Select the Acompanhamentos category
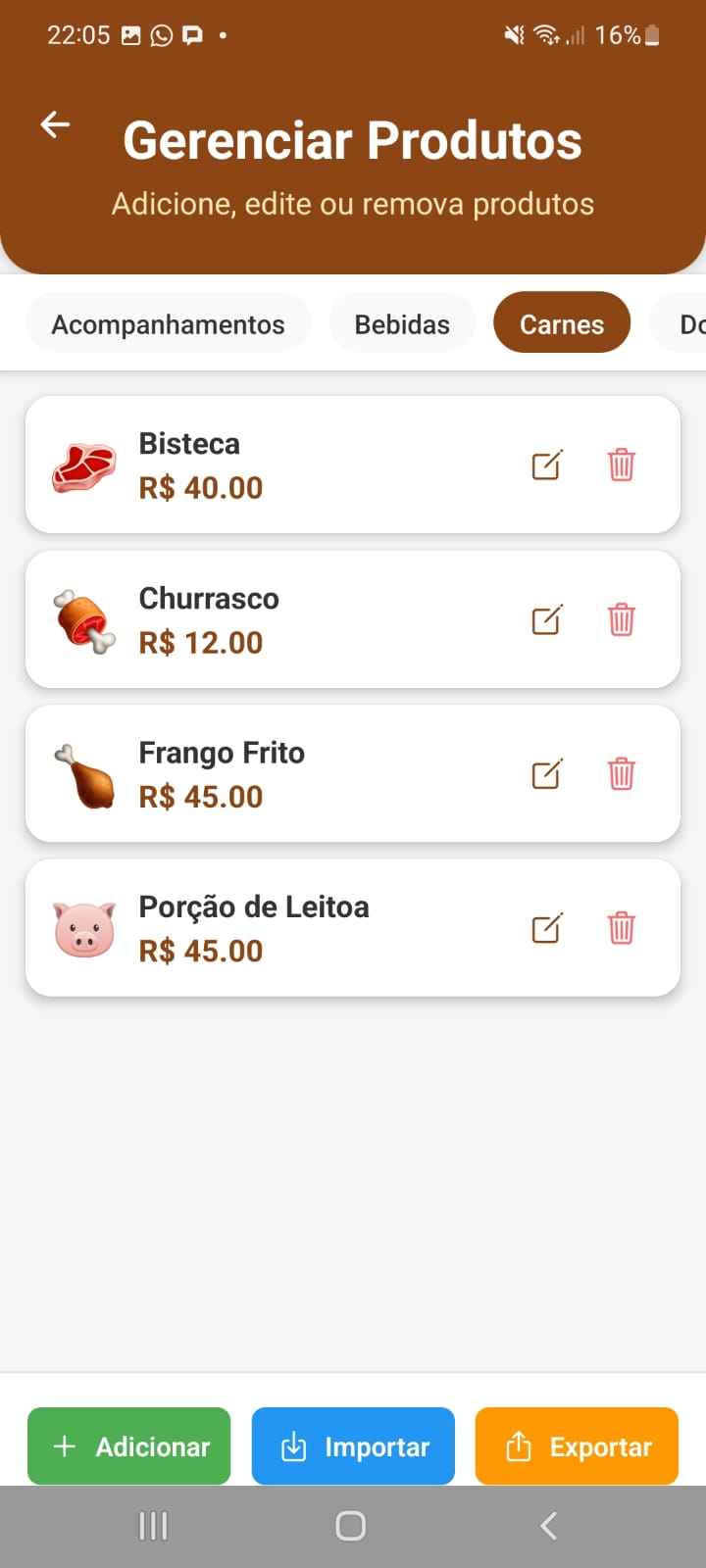706x1568 pixels. pos(168,322)
